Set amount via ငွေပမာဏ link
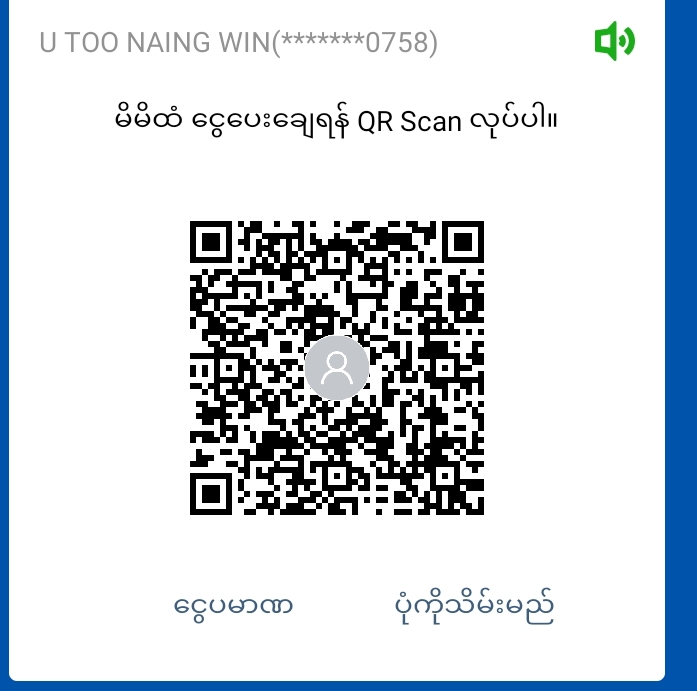Viewport: 697px width, 691px height. pos(233,606)
